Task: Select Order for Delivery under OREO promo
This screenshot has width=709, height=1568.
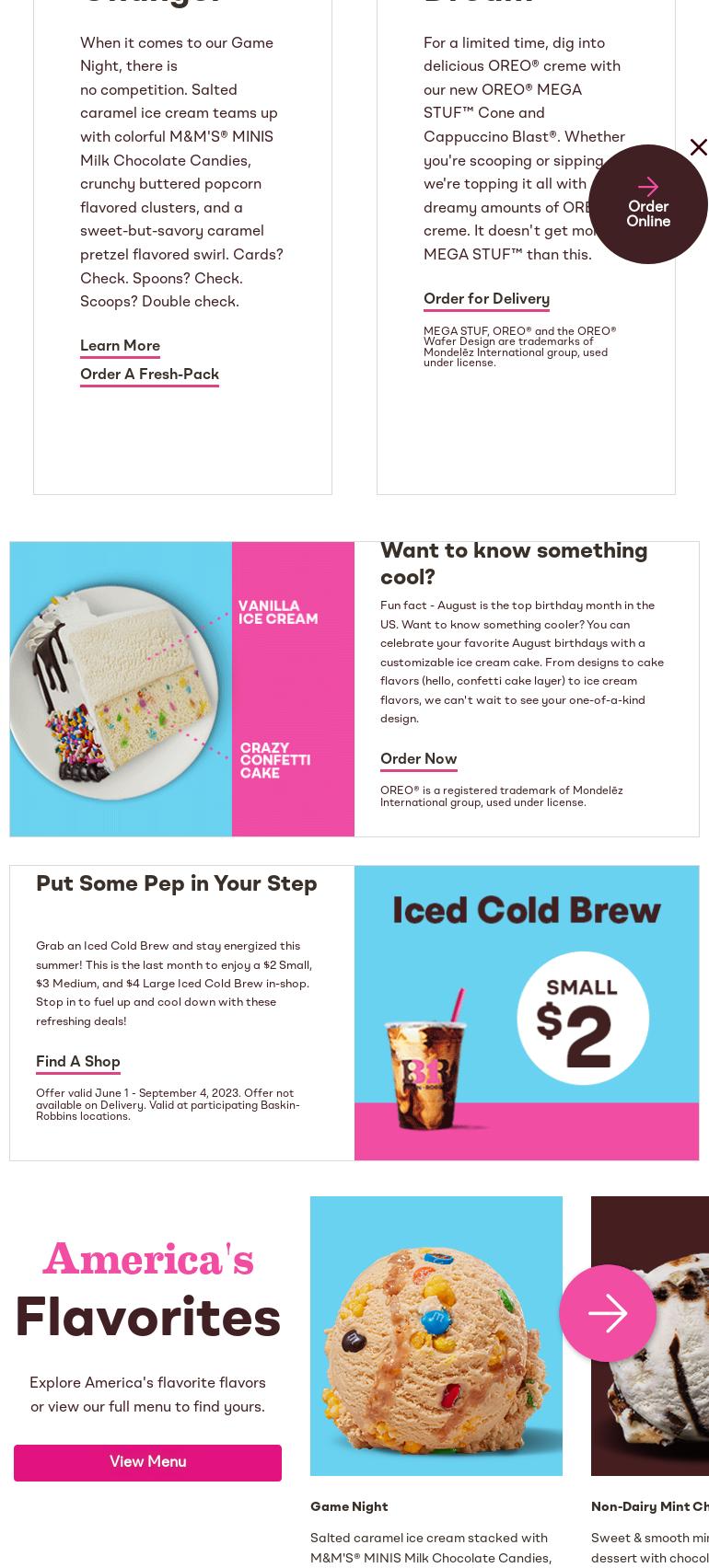Action: click(486, 299)
